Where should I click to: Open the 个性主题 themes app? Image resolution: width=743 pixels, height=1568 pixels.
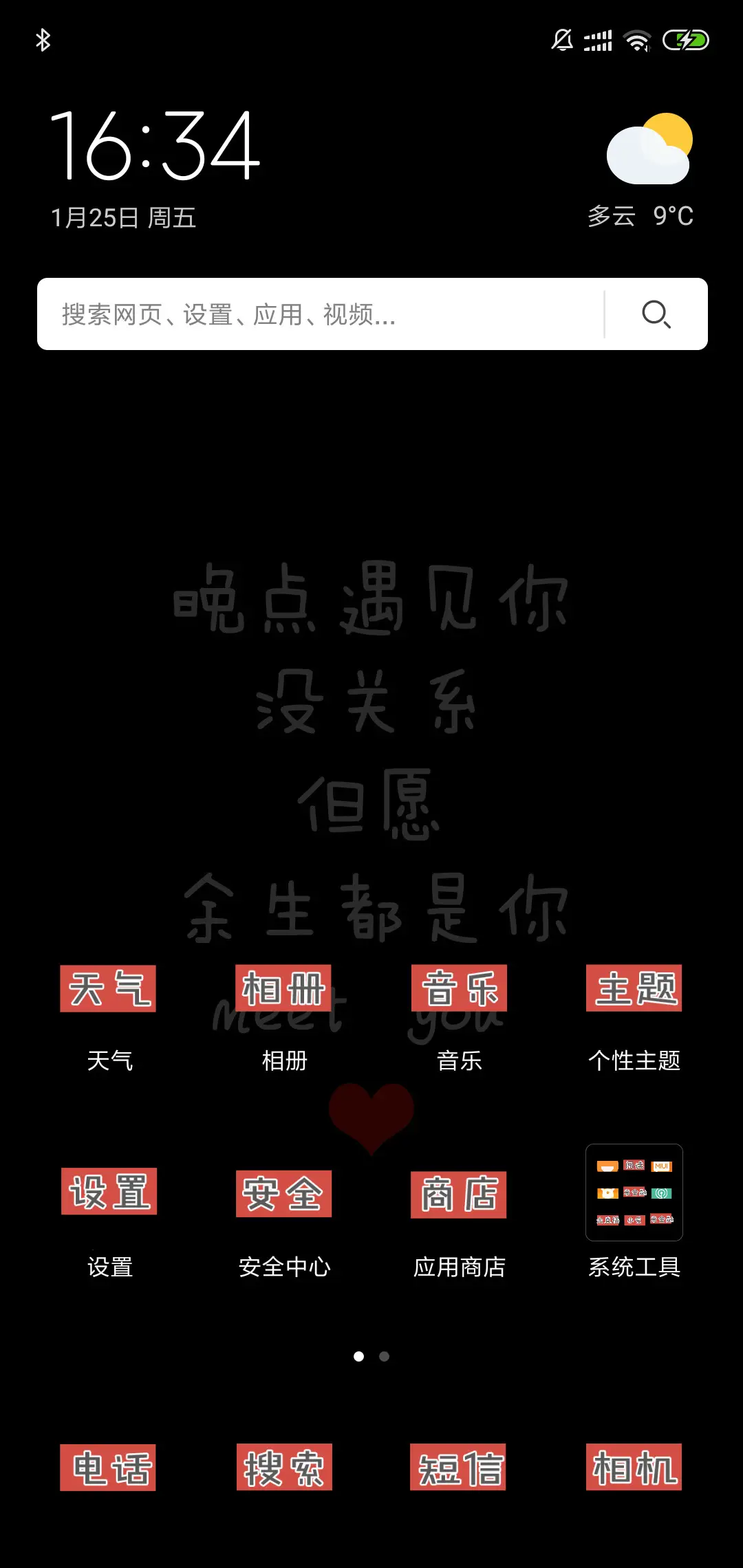tap(634, 988)
